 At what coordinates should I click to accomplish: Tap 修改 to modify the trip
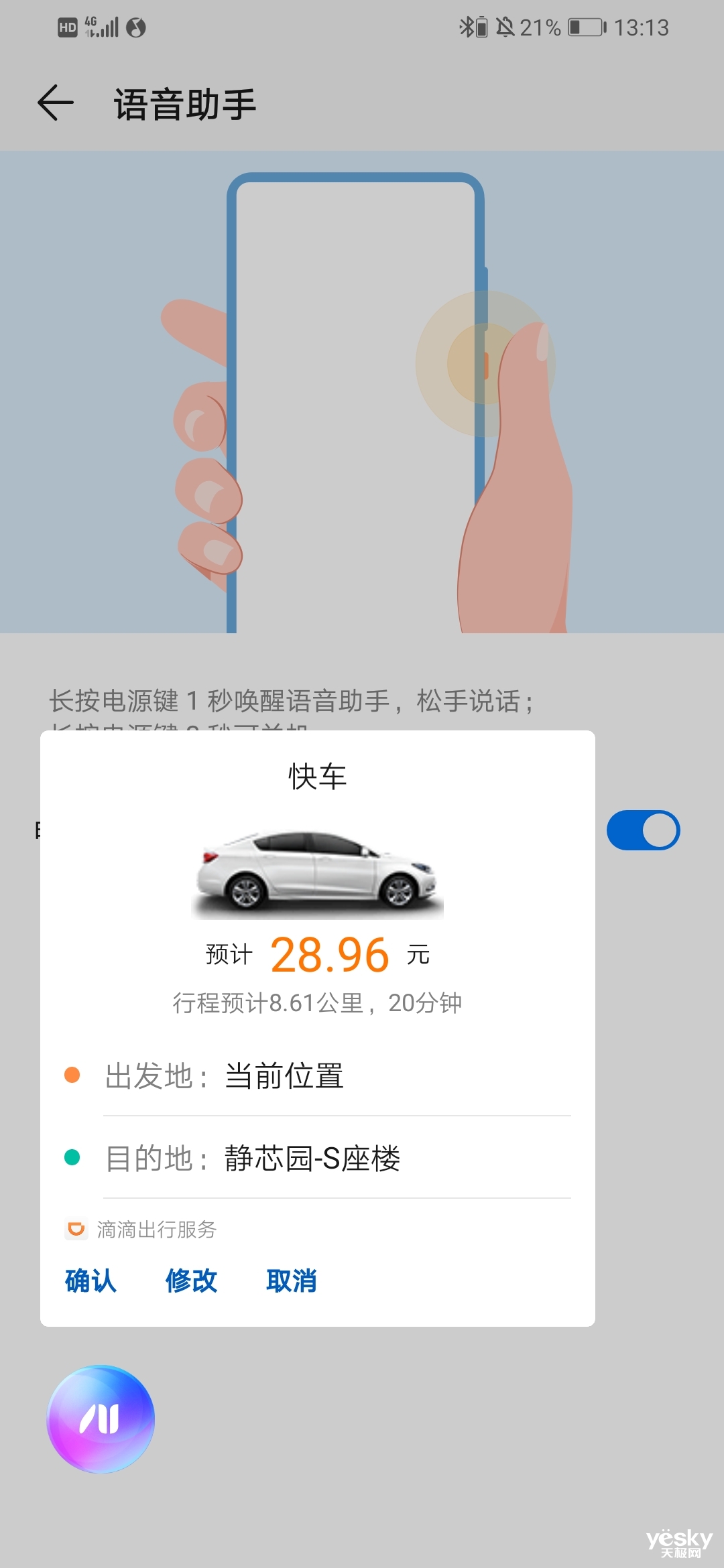[x=191, y=1281]
